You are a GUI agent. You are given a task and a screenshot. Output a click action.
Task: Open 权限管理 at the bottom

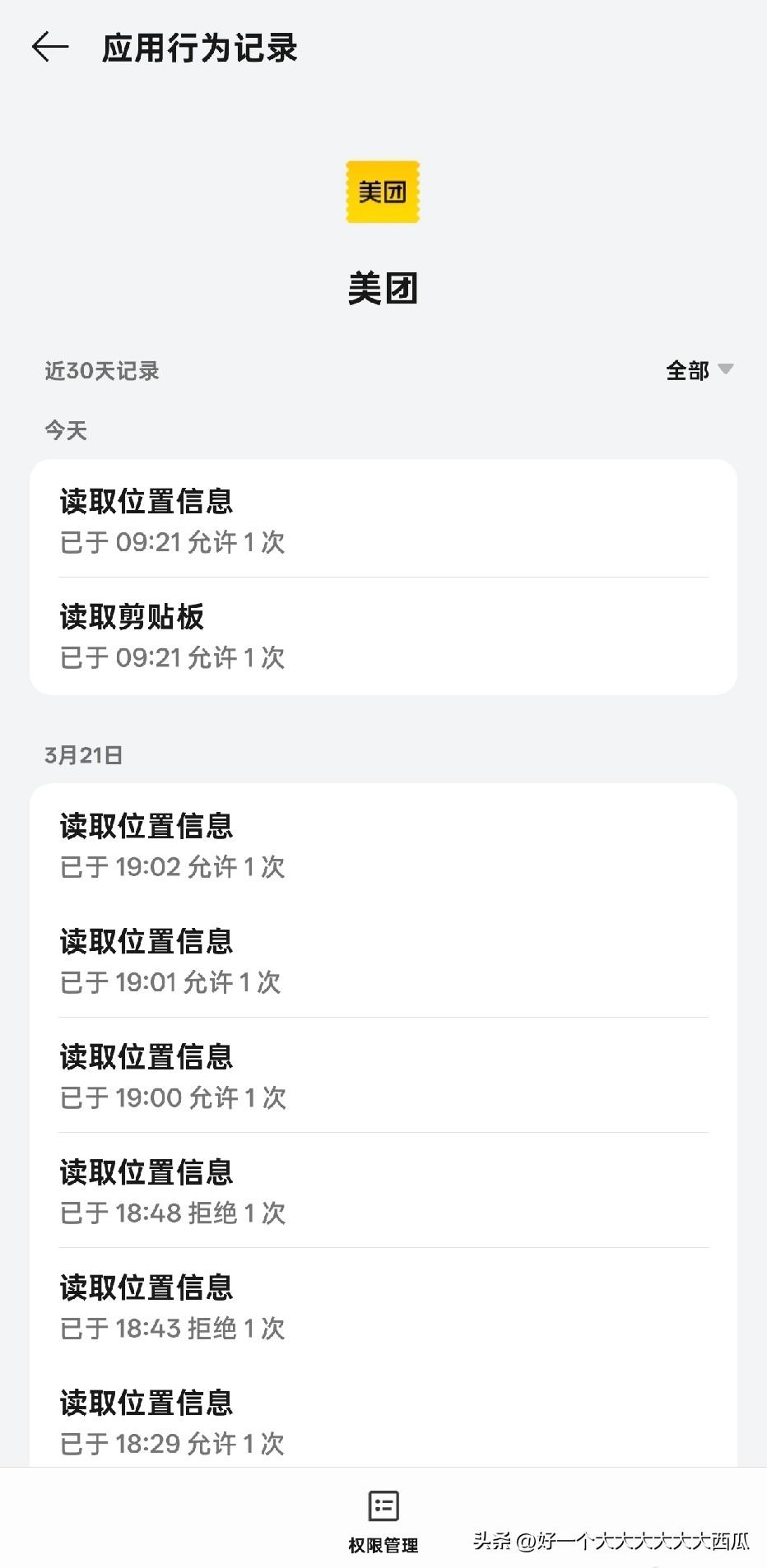(383, 1520)
